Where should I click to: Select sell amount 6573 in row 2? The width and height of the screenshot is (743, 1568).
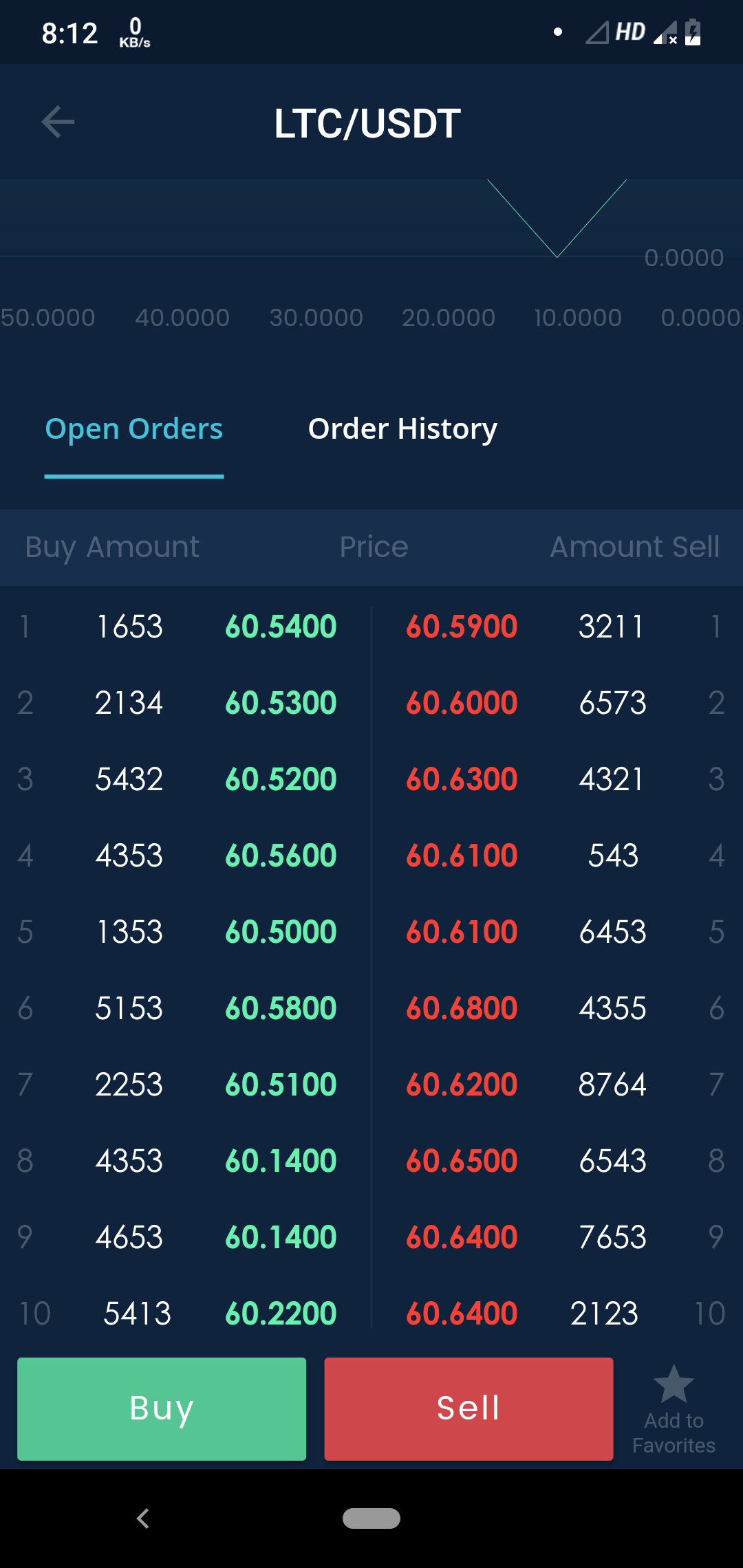[612, 702]
